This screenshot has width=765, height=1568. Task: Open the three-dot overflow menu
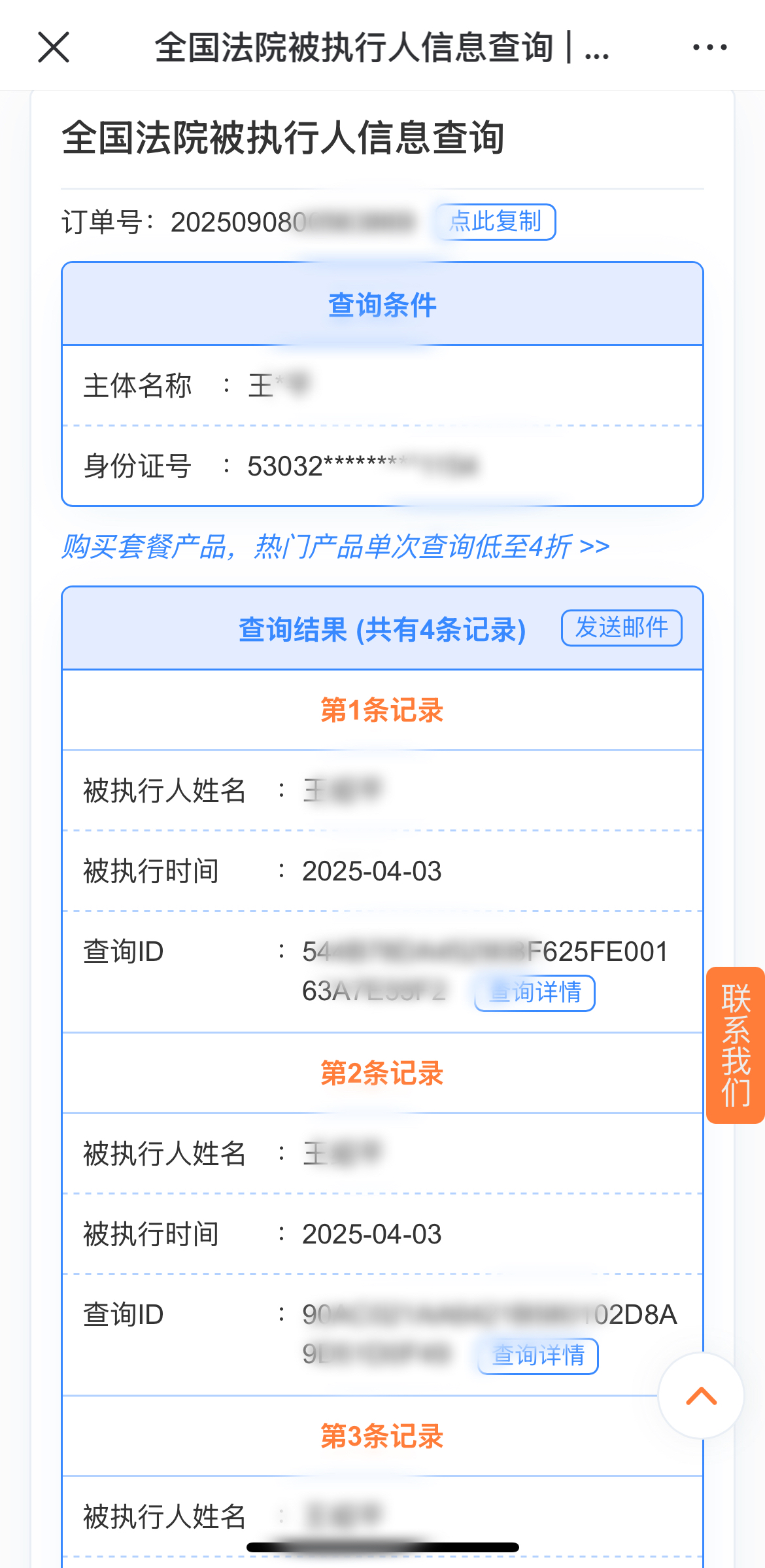pos(709,47)
